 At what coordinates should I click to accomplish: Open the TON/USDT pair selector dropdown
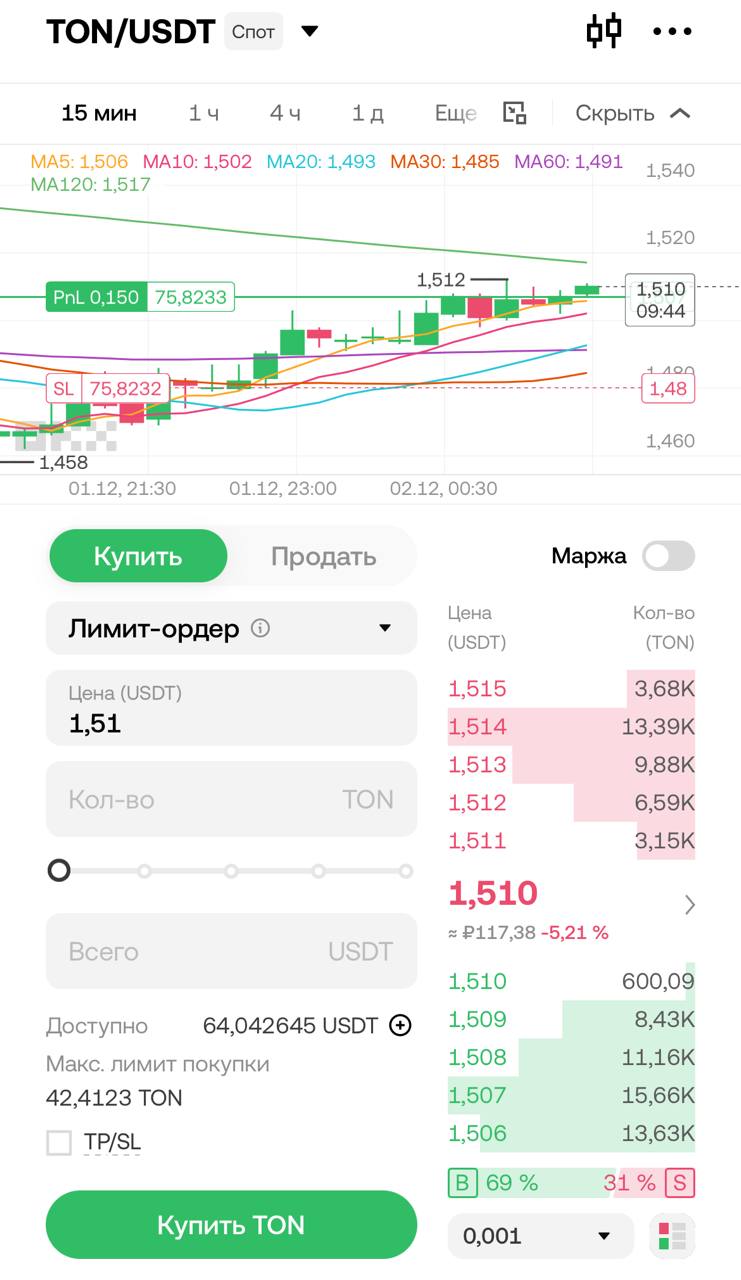coord(309,32)
